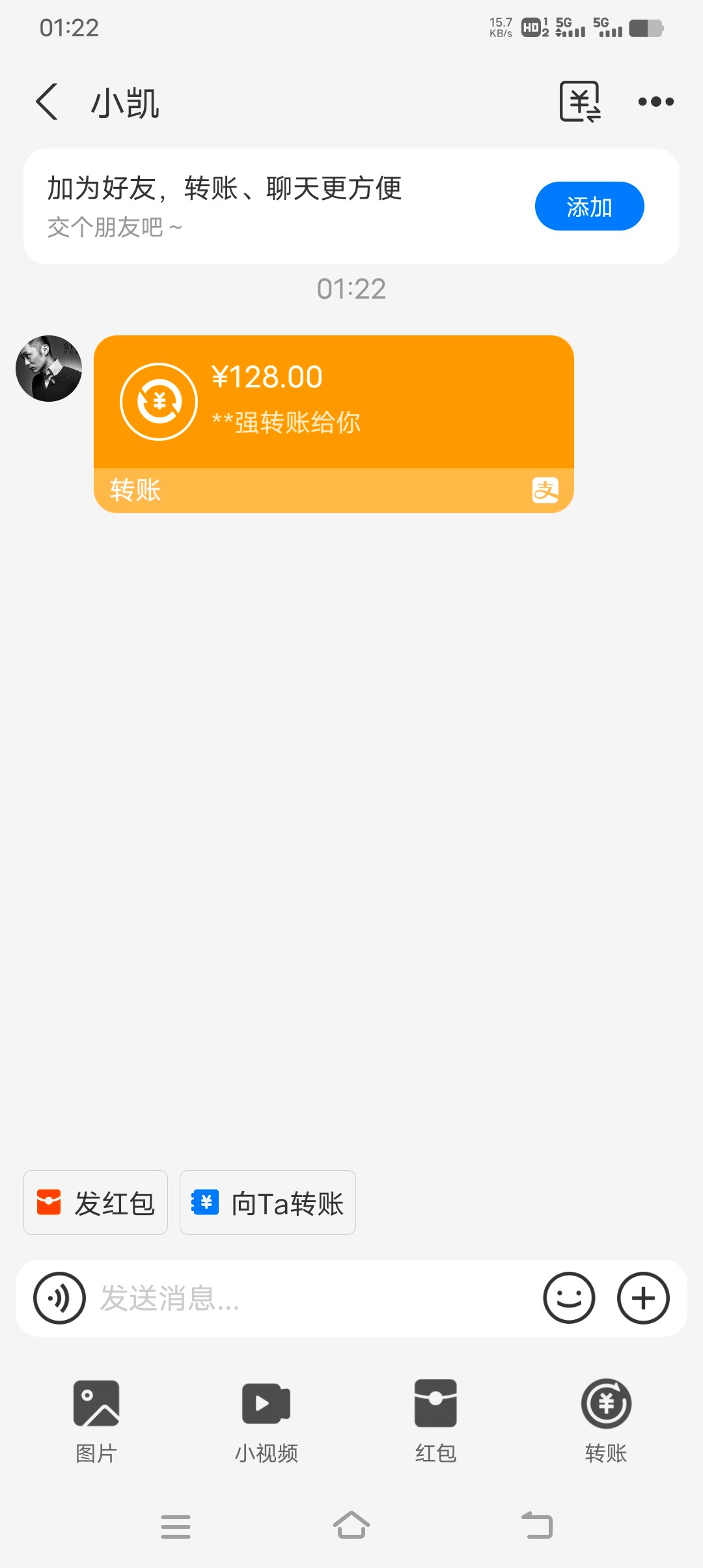The image size is (703, 1568).
Task: Switch to voice input mode
Action: coord(59,1298)
